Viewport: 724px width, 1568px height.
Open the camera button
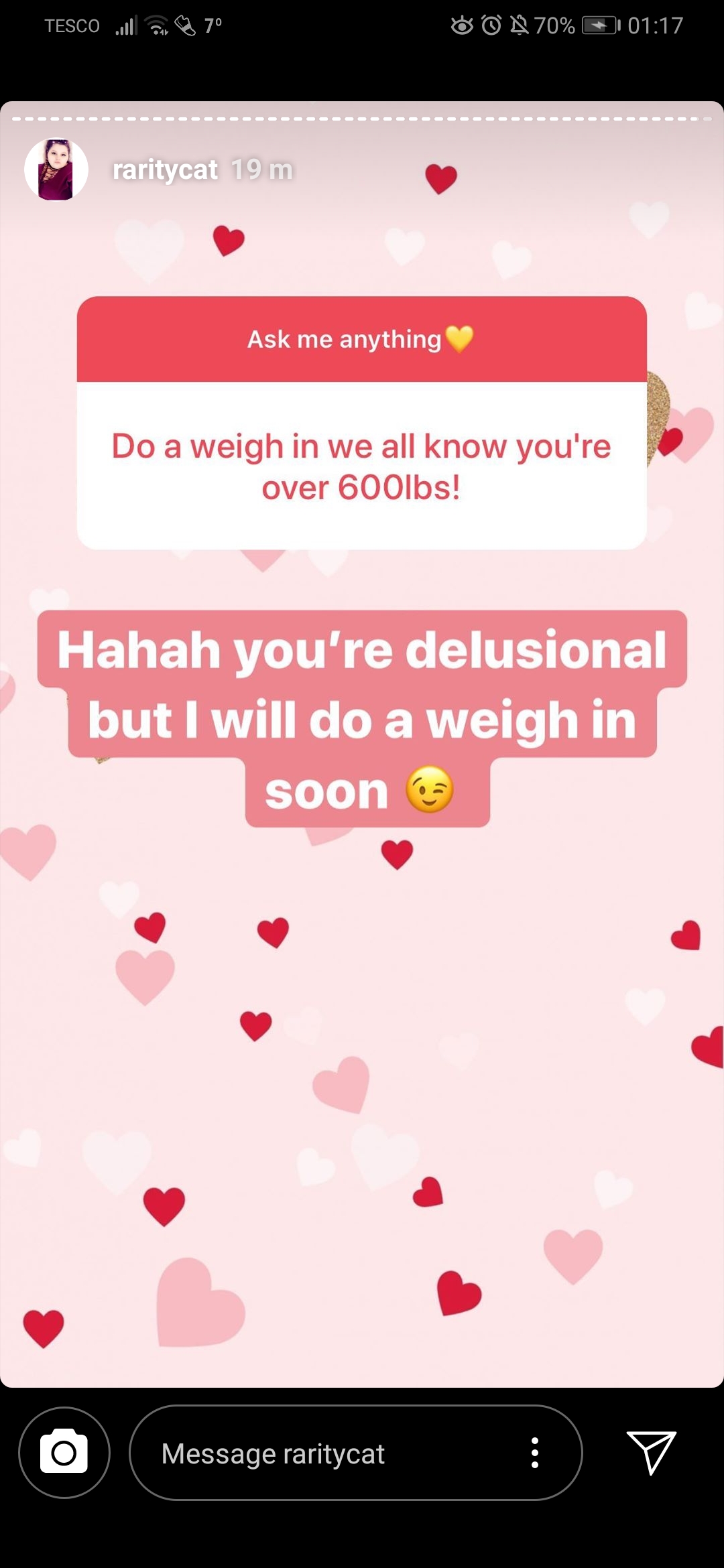(64, 1453)
